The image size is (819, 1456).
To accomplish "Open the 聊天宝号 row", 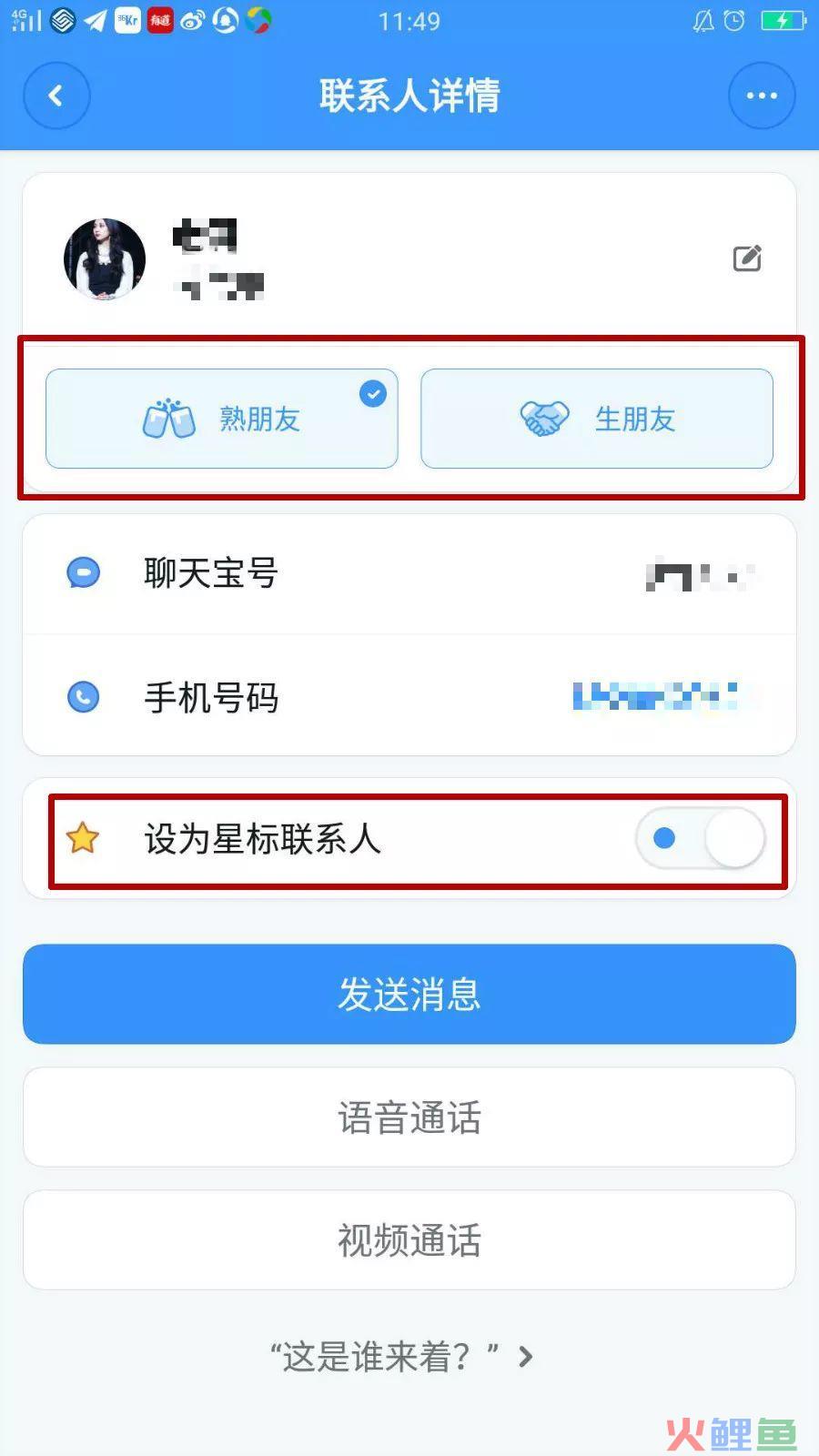I will click(x=409, y=574).
